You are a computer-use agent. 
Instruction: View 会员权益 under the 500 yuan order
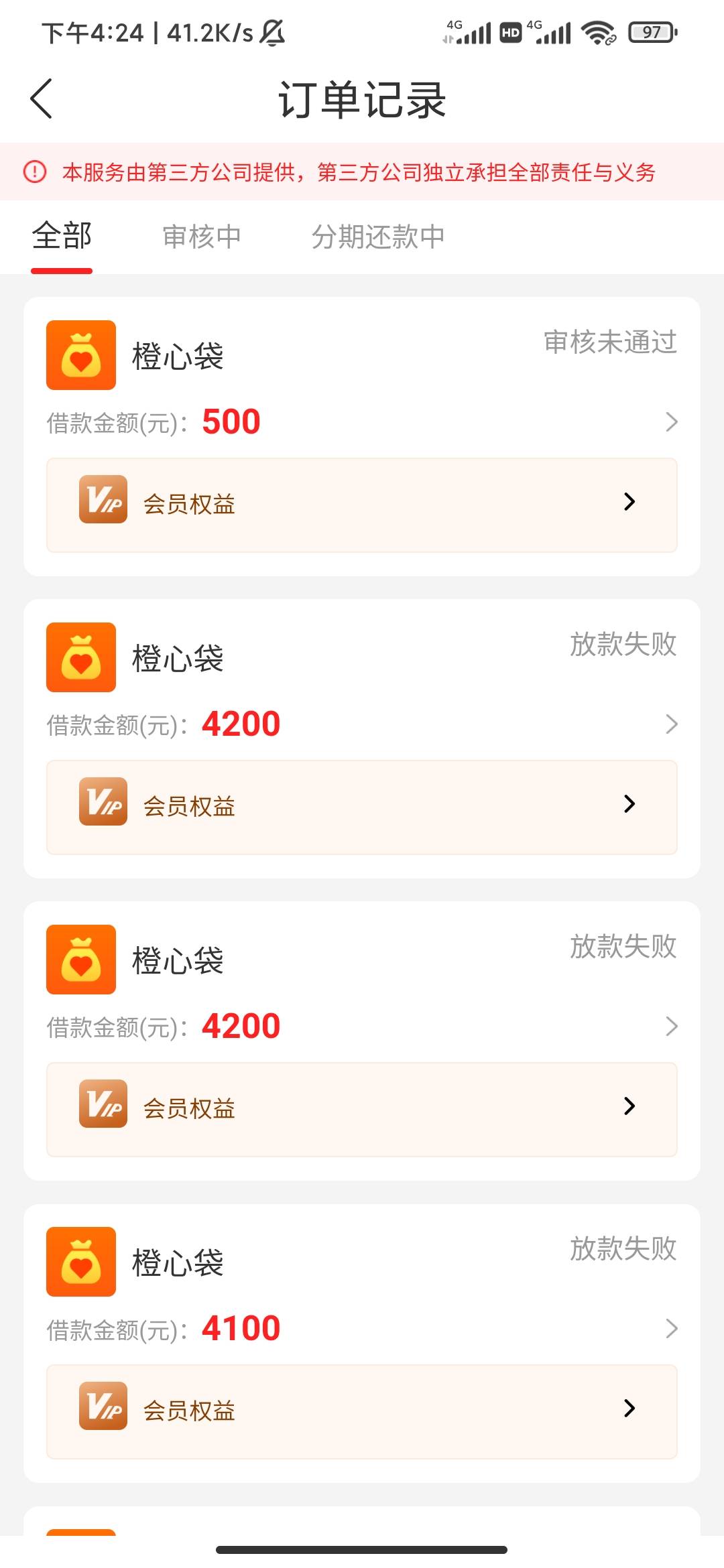coord(362,505)
